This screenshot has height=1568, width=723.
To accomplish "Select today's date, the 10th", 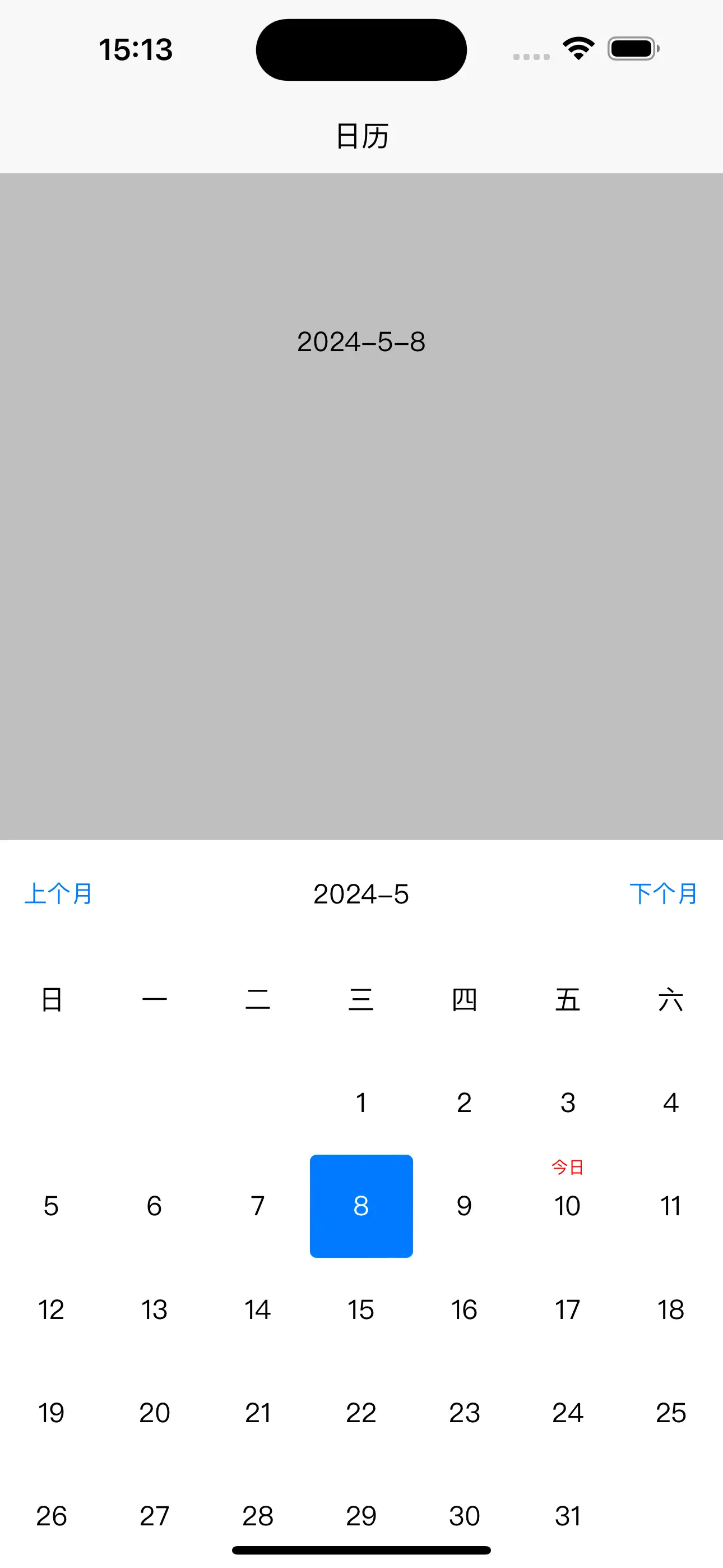I will (x=568, y=1206).
